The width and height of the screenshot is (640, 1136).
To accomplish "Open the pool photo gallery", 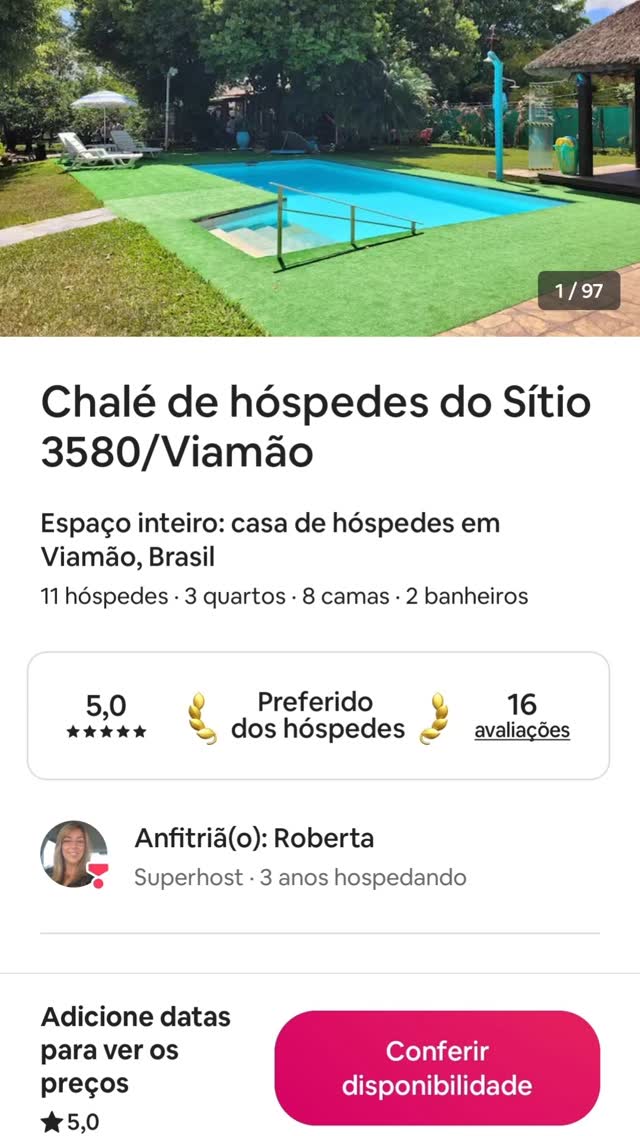I will tap(320, 168).
